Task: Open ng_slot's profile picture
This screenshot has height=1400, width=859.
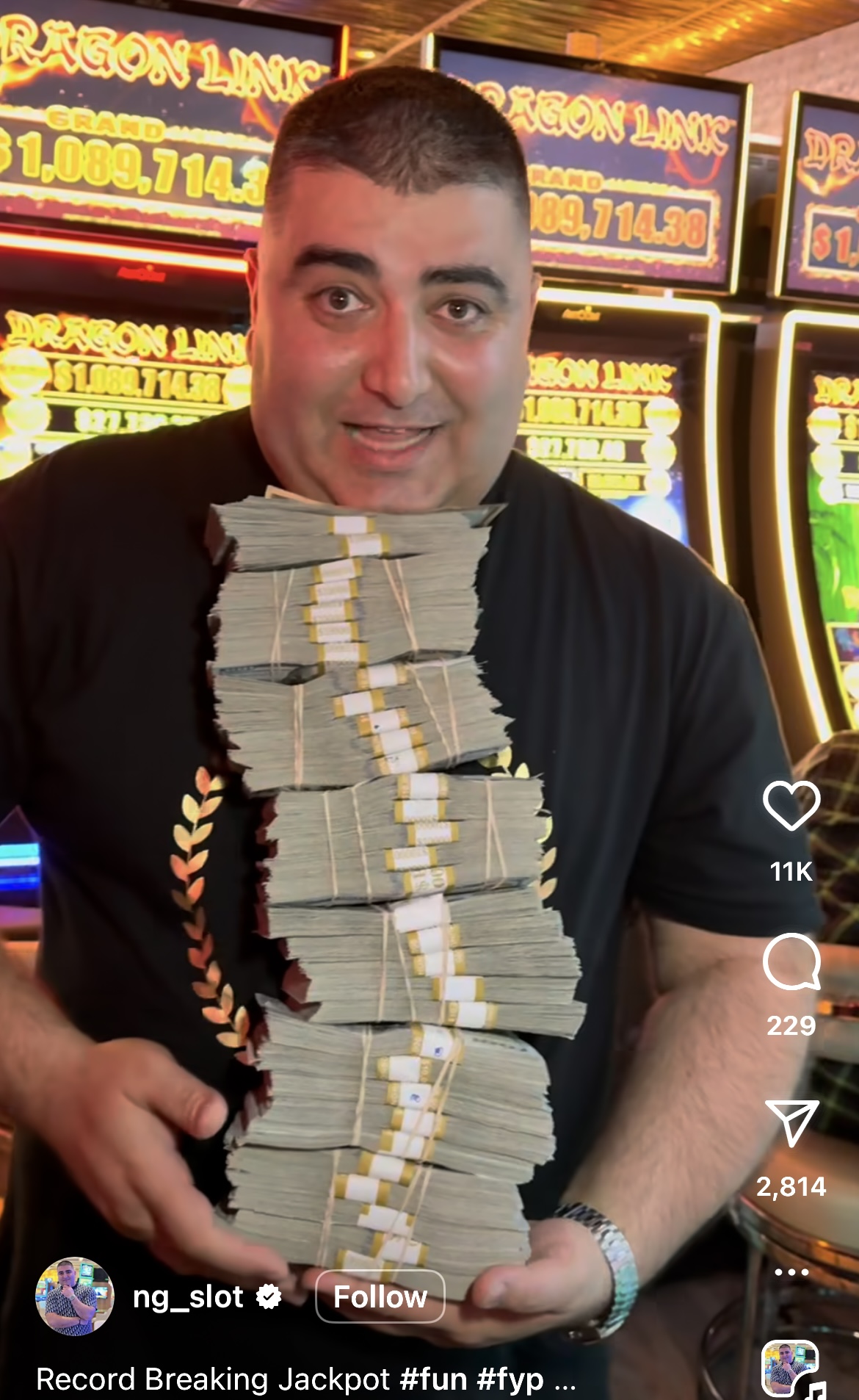Action: coord(74,1296)
